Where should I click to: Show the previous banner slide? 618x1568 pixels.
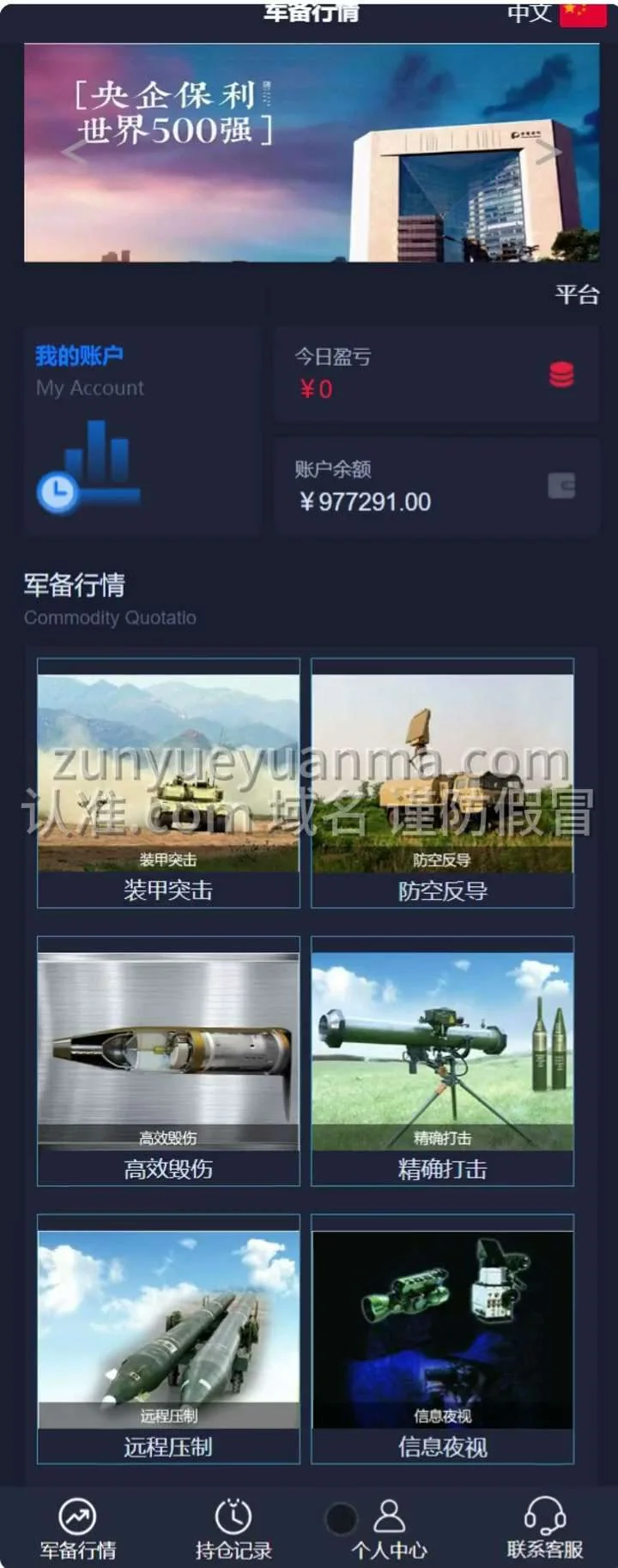tap(75, 153)
